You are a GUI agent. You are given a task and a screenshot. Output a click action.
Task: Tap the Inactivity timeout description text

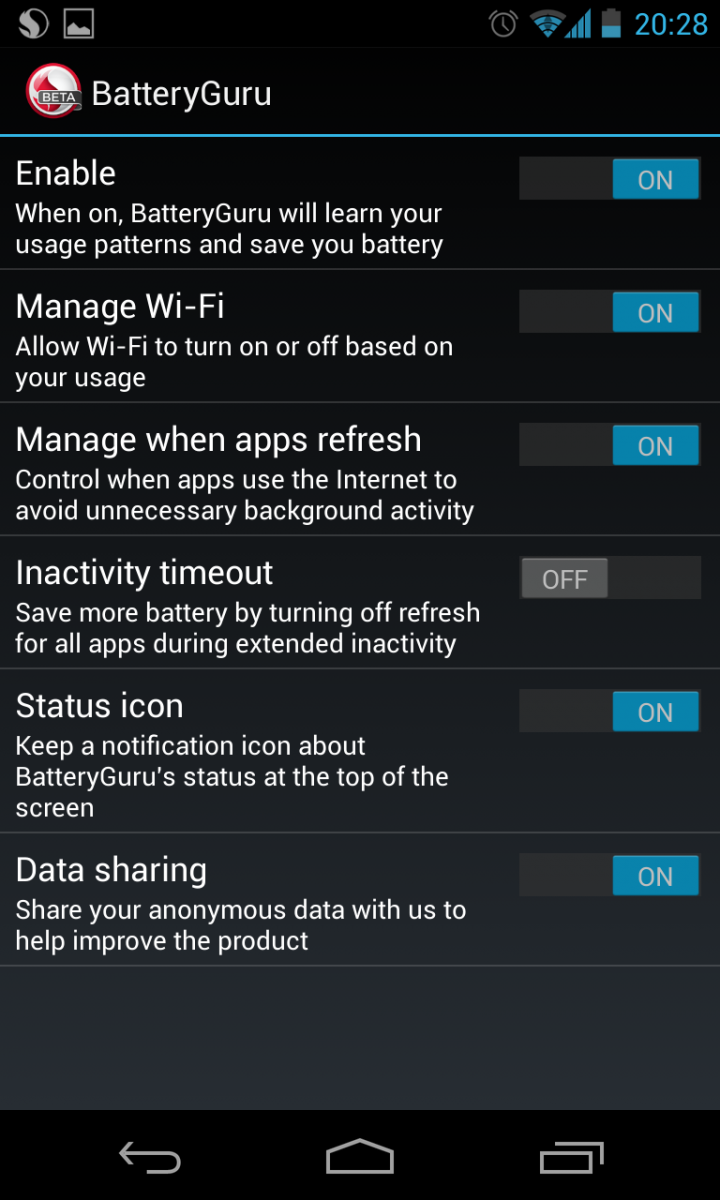[247, 627]
